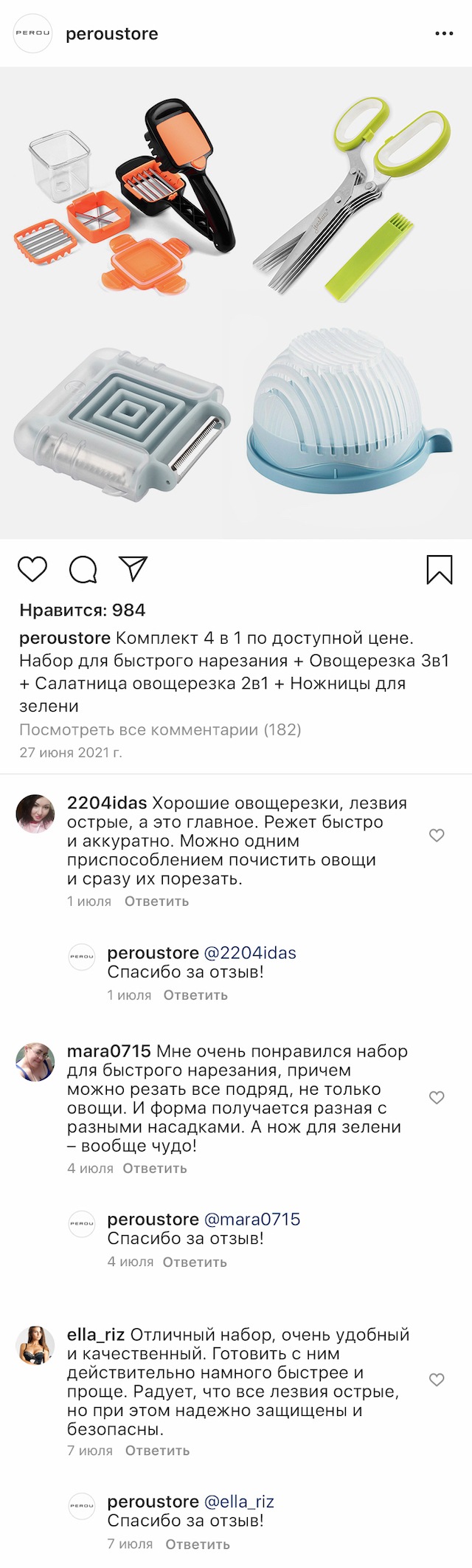The image size is (472, 1568).
Task: Bookmark this peroustore post
Action: (x=440, y=569)
